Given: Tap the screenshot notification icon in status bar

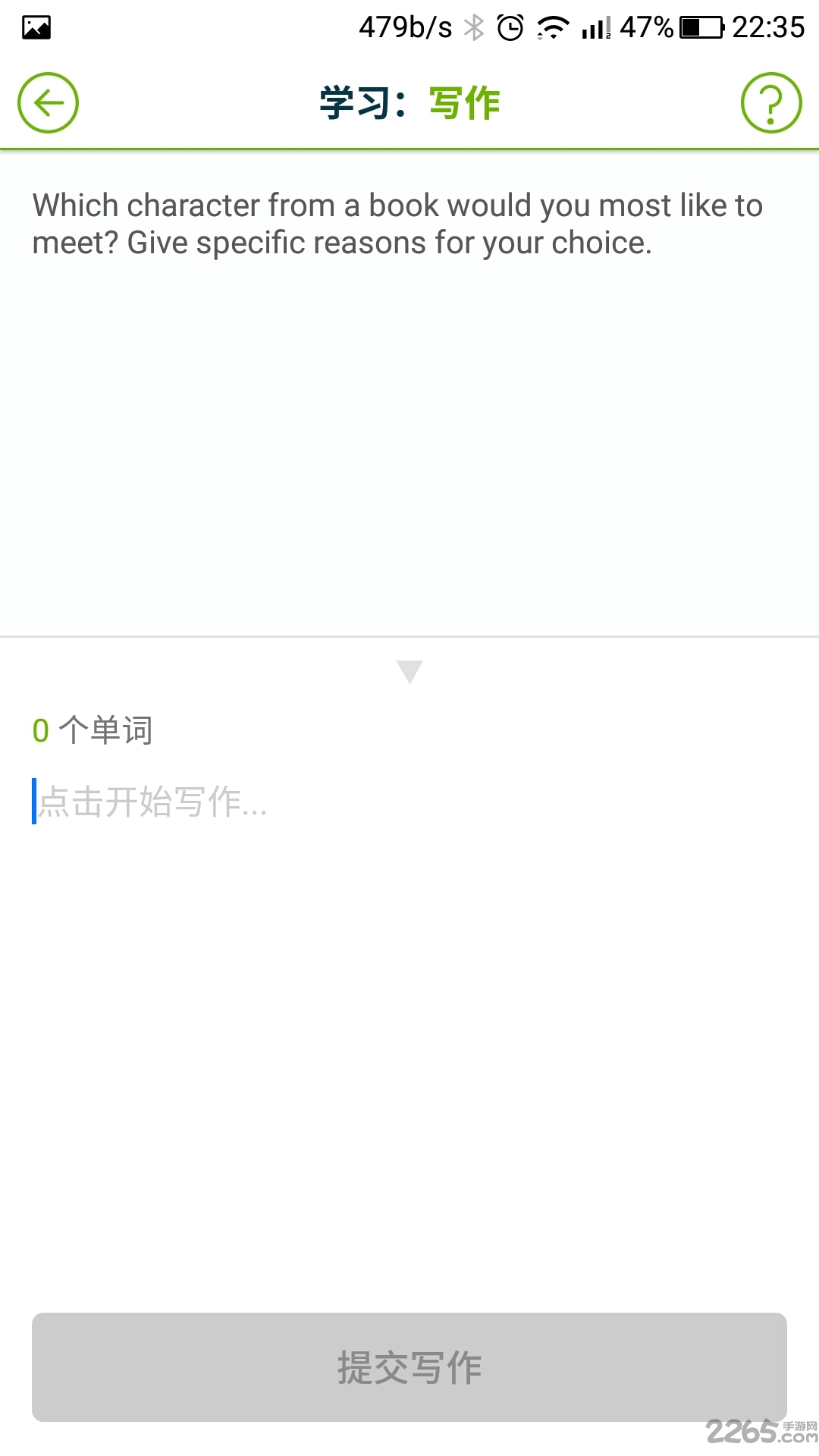Looking at the screenshot, I should point(36,27).
